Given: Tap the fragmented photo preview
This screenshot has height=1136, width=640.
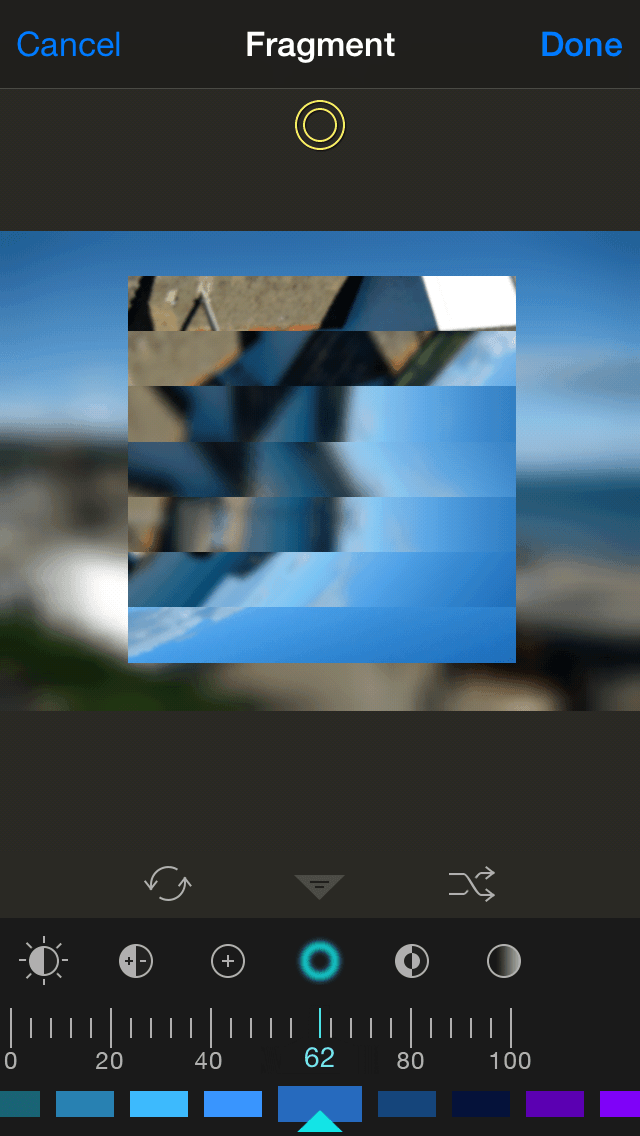Looking at the screenshot, I should [x=322, y=469].
